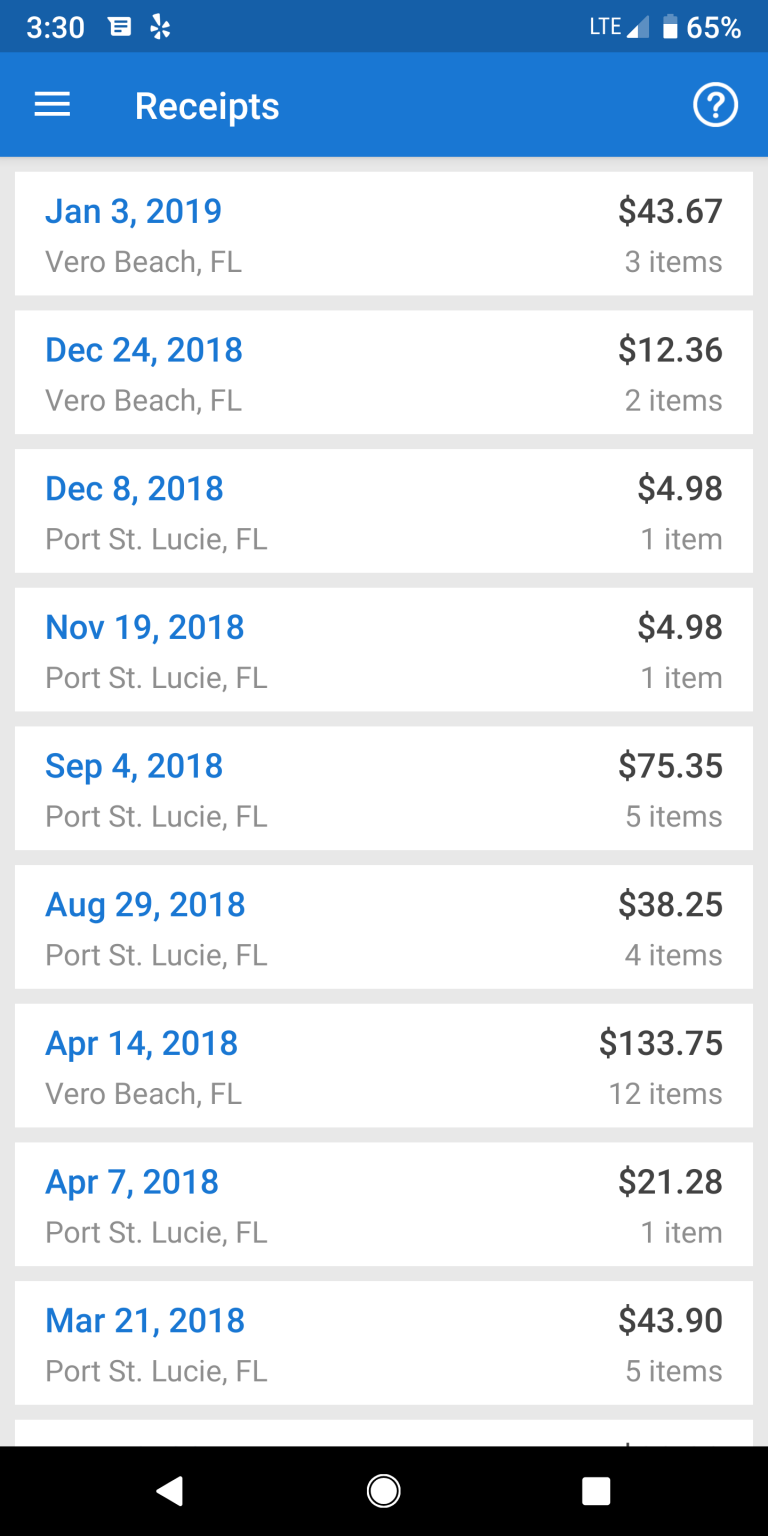Image resolution: width=768 pixels, height=1536 pixels.
Task: Open the $75.35 Sep 4 receipt
Action: pyautogui.click(x=383, y=788)
